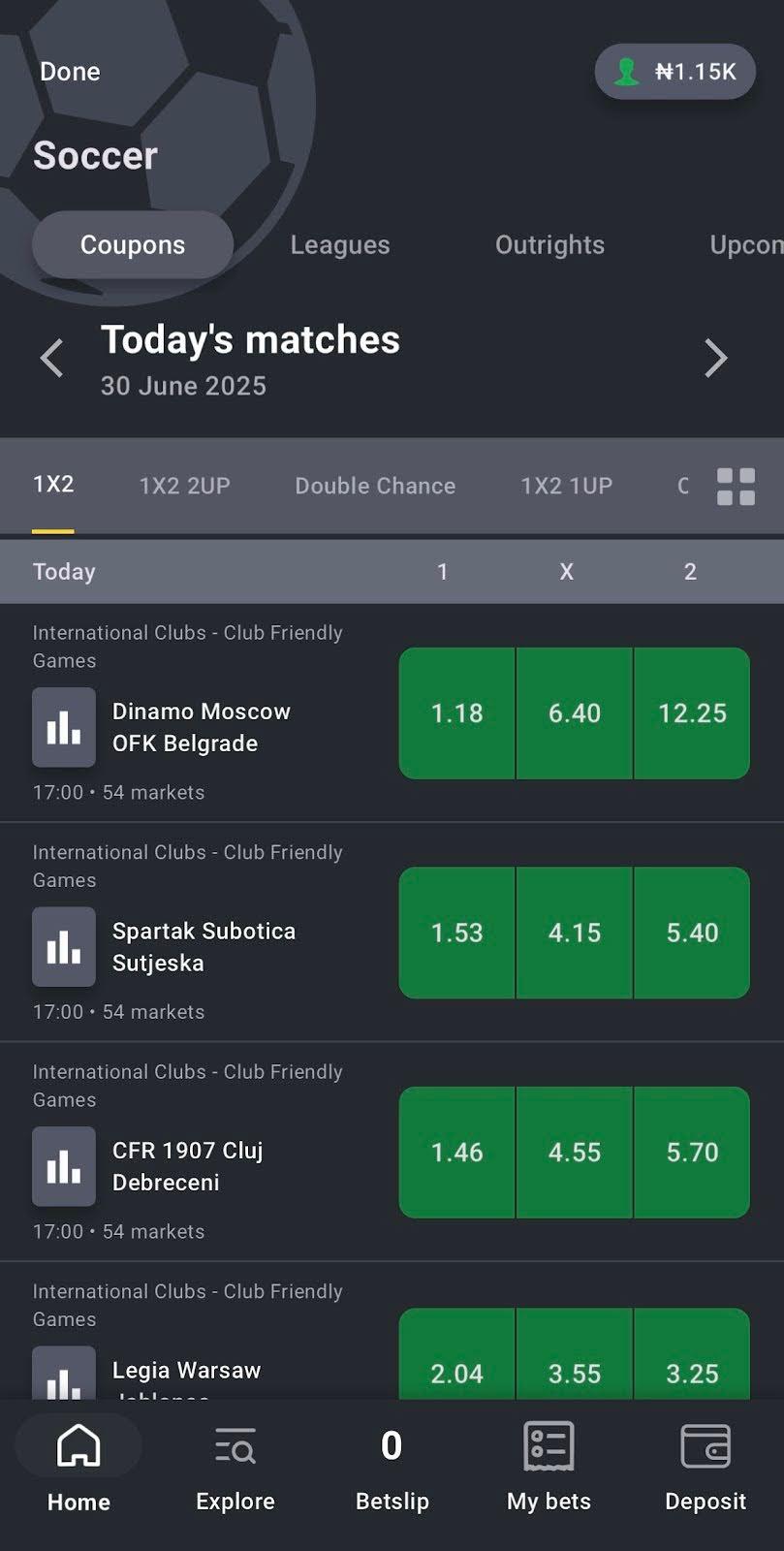Image resolution: width=784 pixels, height=1551 pixels.
Task: Select the Double Chance market
Action: coord(375,486)
